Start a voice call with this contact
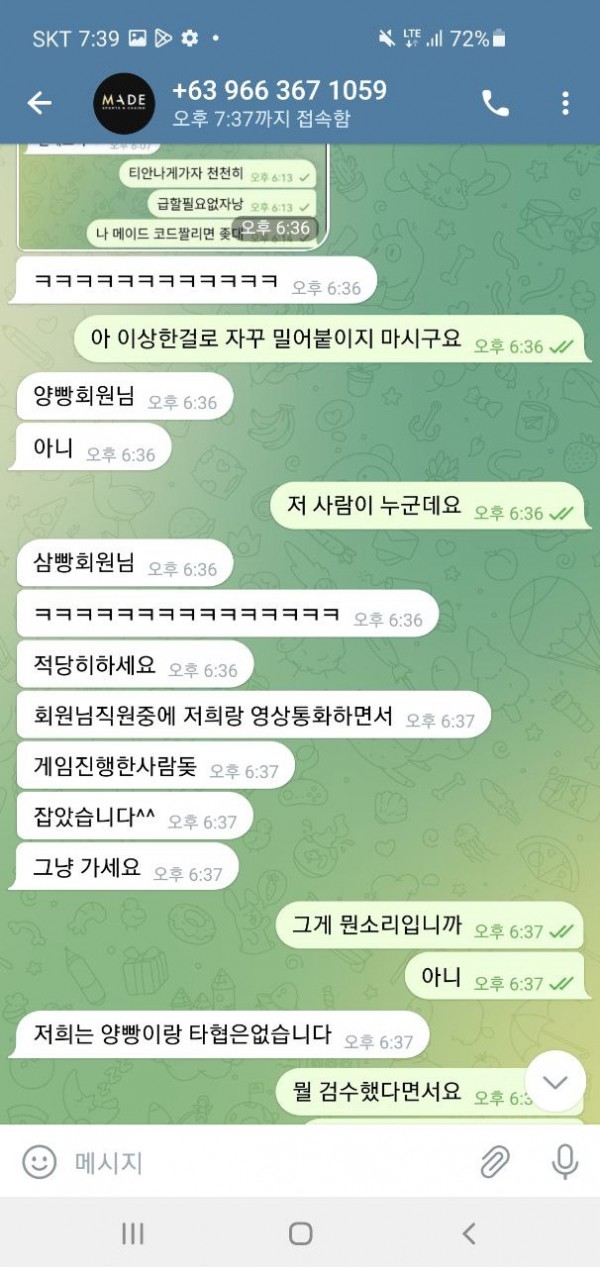The height and width of the screenshot is (1267, 600). point(495,103)
